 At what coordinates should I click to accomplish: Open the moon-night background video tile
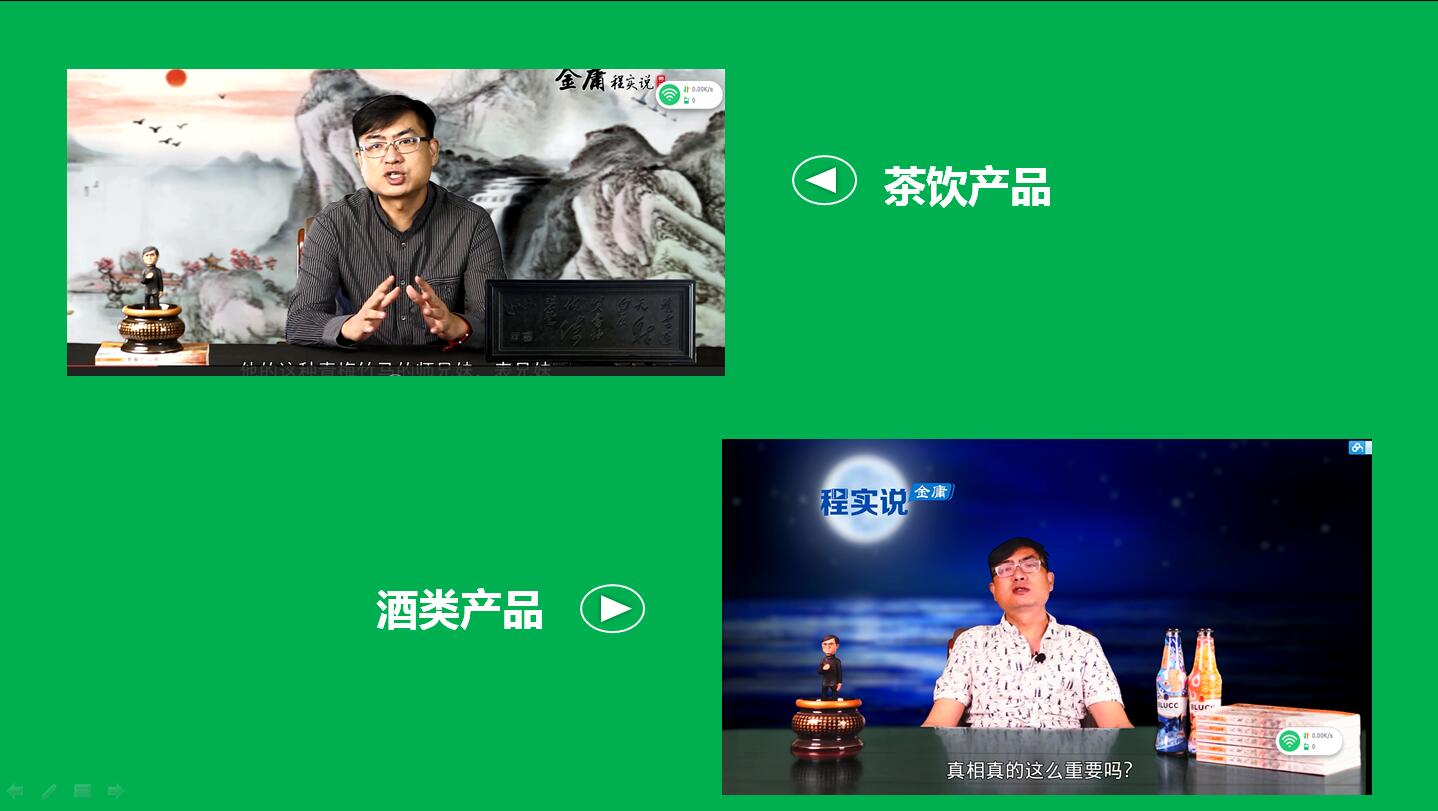[1046, 616]
